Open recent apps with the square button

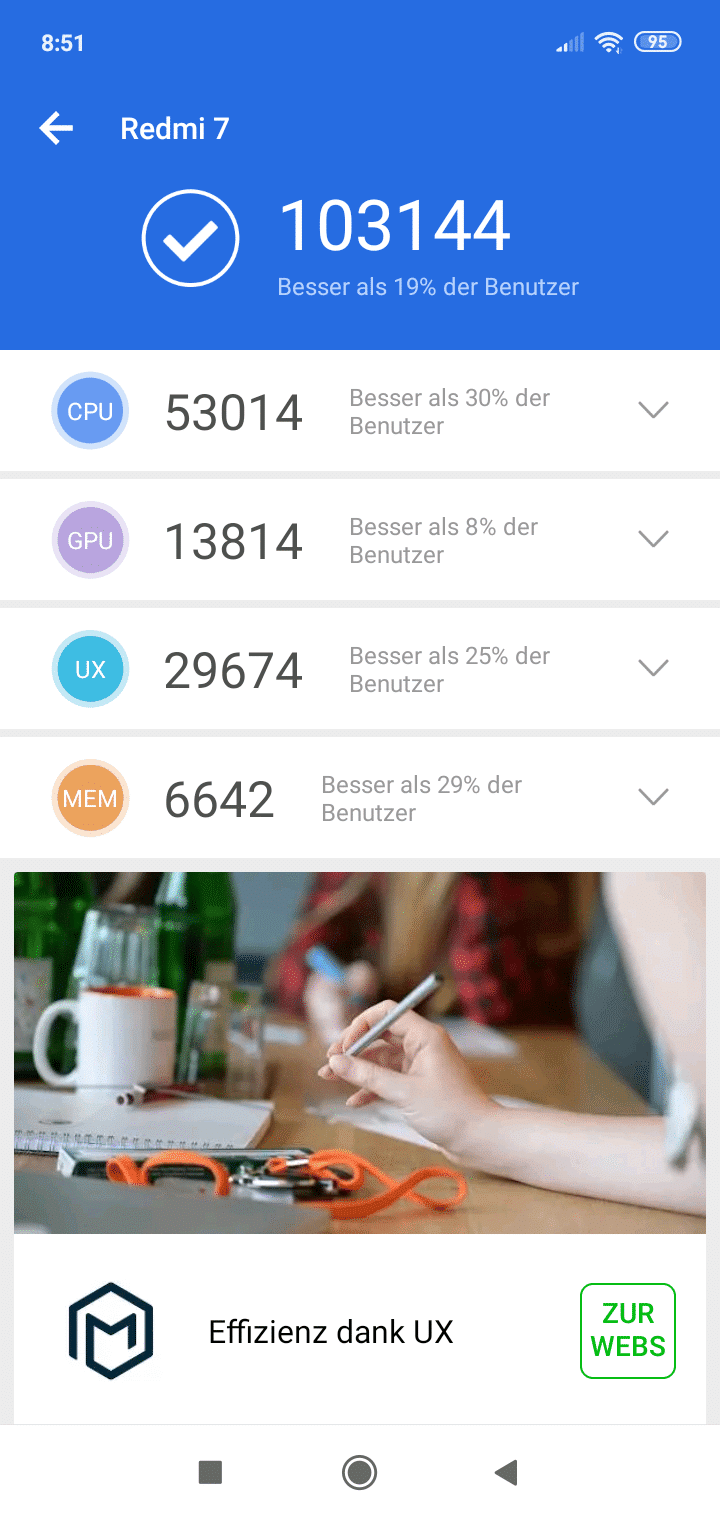[210, 1472]
